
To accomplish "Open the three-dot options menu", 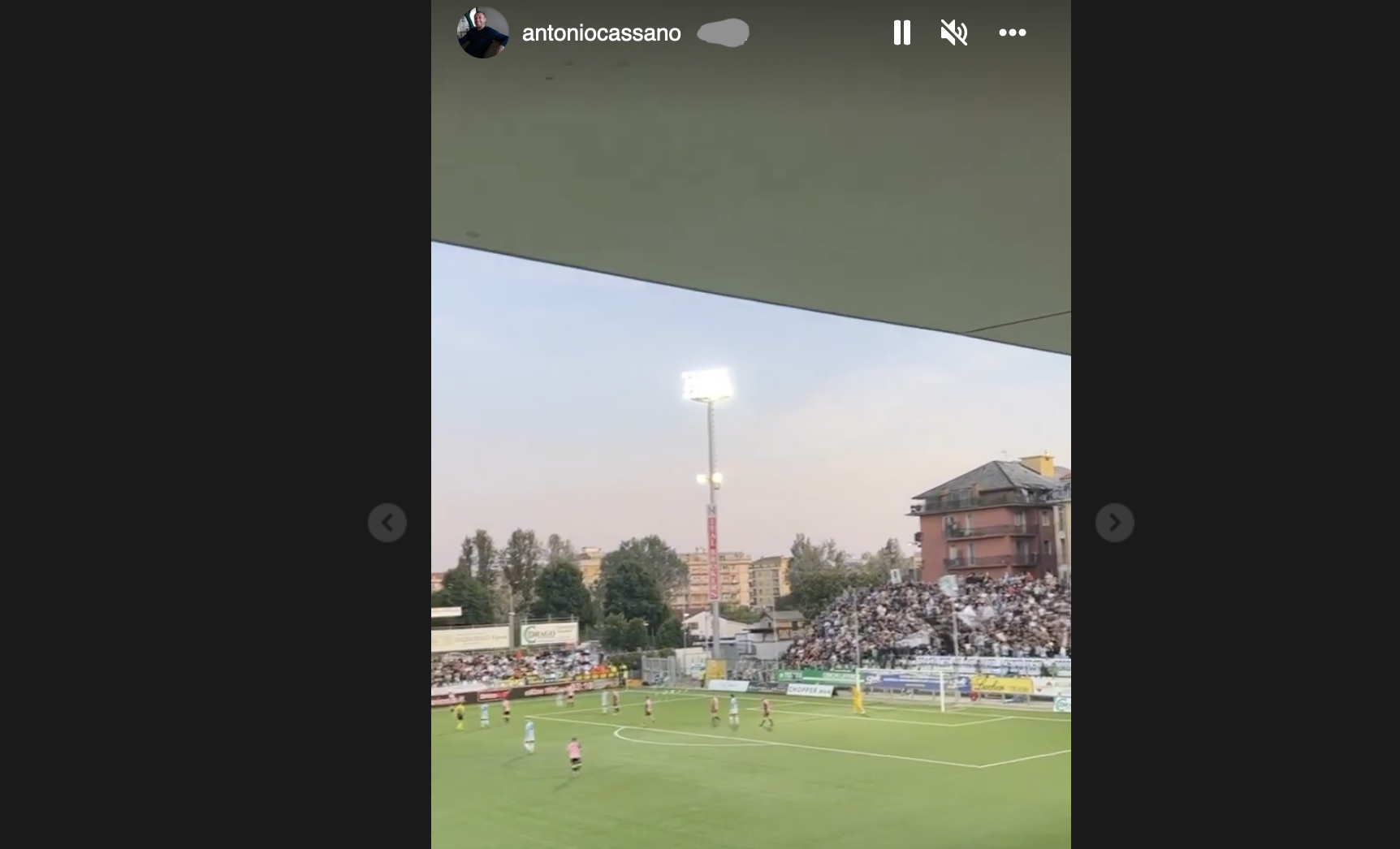I will coord(1012,32).
